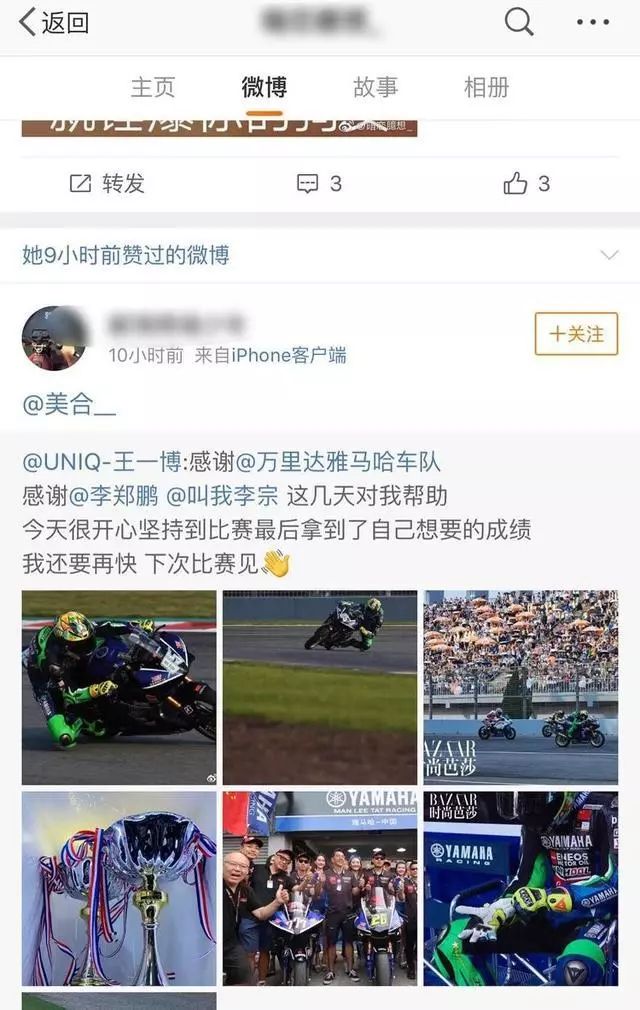Go back via 返回 button
The image size is (640, 1010).
55,22
